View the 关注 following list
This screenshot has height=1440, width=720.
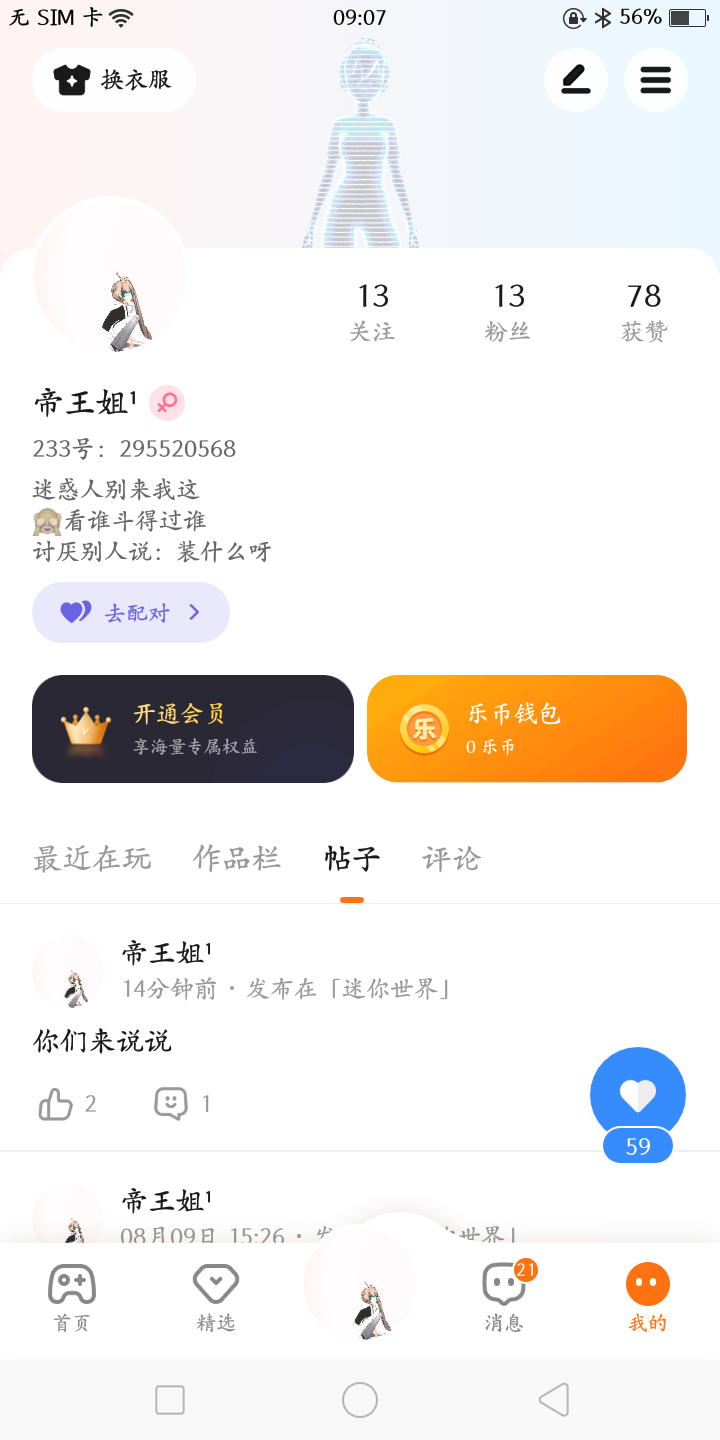(x=372, y=311)
